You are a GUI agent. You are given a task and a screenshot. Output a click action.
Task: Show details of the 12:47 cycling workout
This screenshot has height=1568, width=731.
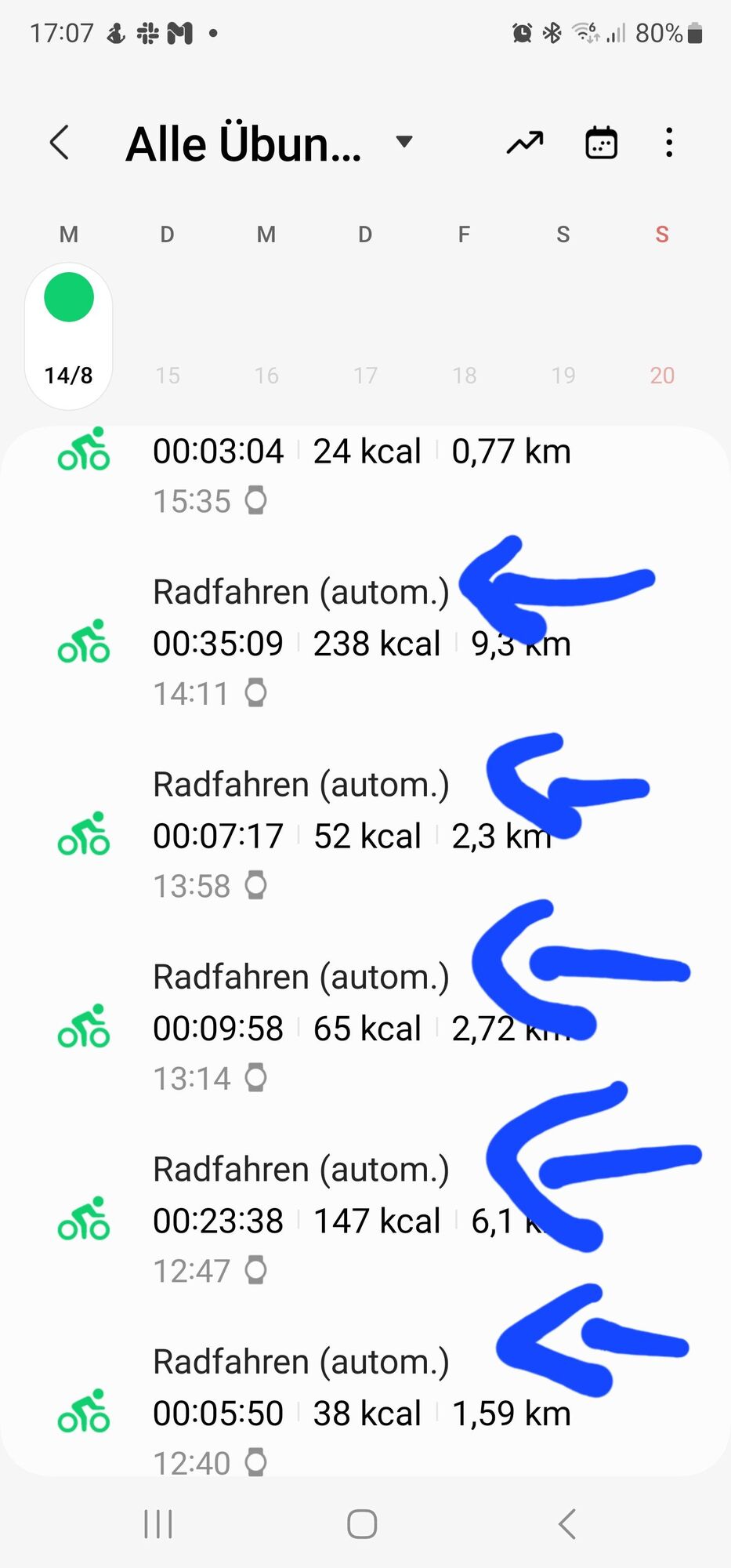313,1220
